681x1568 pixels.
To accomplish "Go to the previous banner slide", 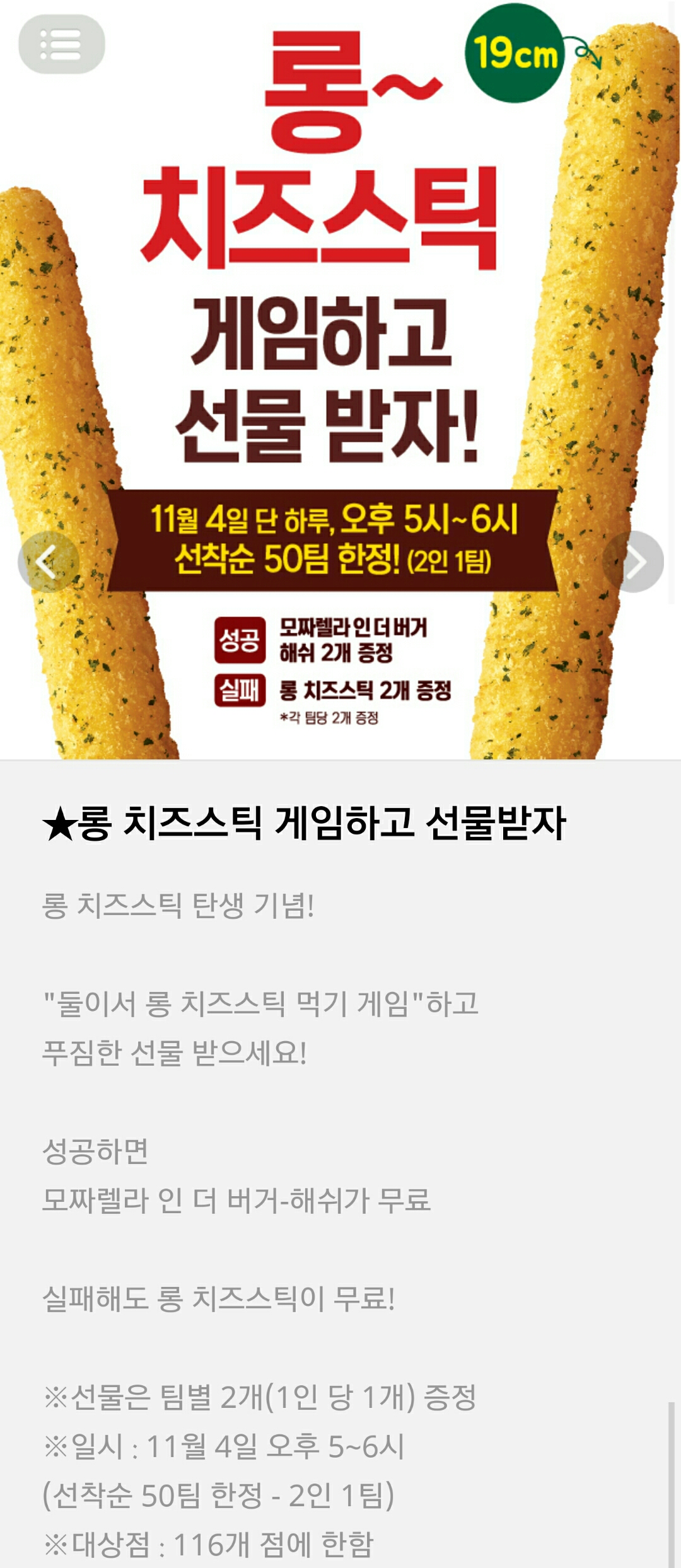I will 48,562.
